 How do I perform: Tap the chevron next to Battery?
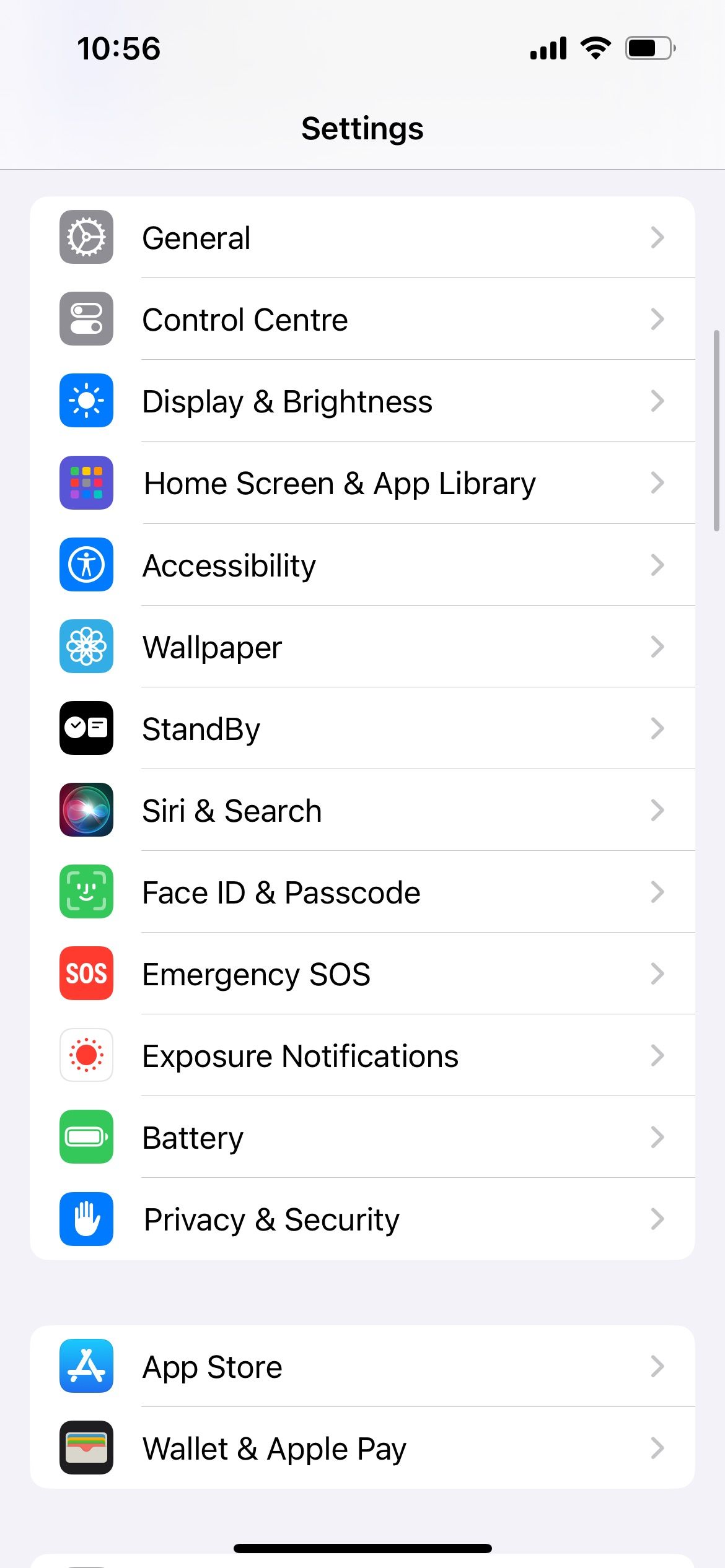tap(658, 1138)
